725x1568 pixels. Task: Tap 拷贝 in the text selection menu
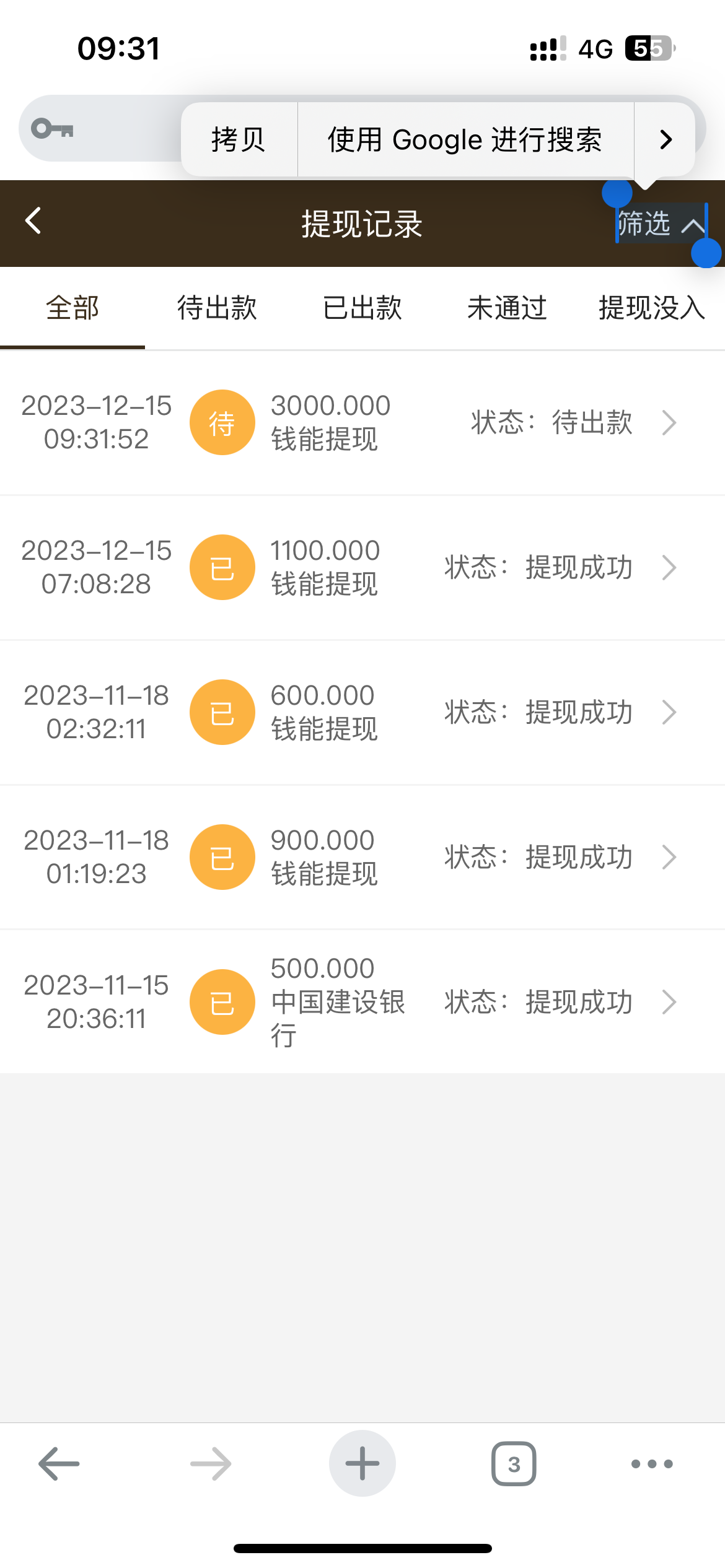[x=239, y=139]
